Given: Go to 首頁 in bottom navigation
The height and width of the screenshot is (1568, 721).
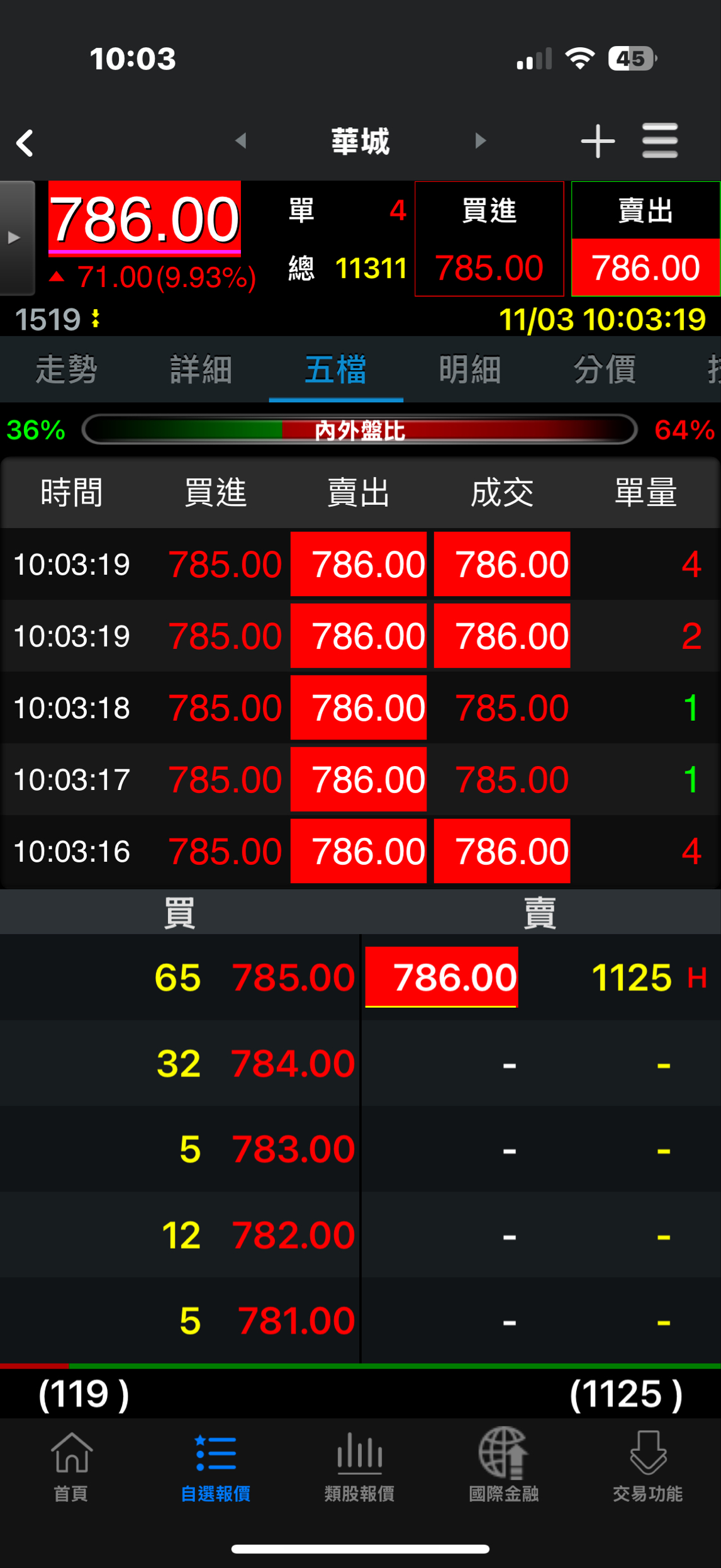Looking at the screenshot, I should [x=71, y=1467].
